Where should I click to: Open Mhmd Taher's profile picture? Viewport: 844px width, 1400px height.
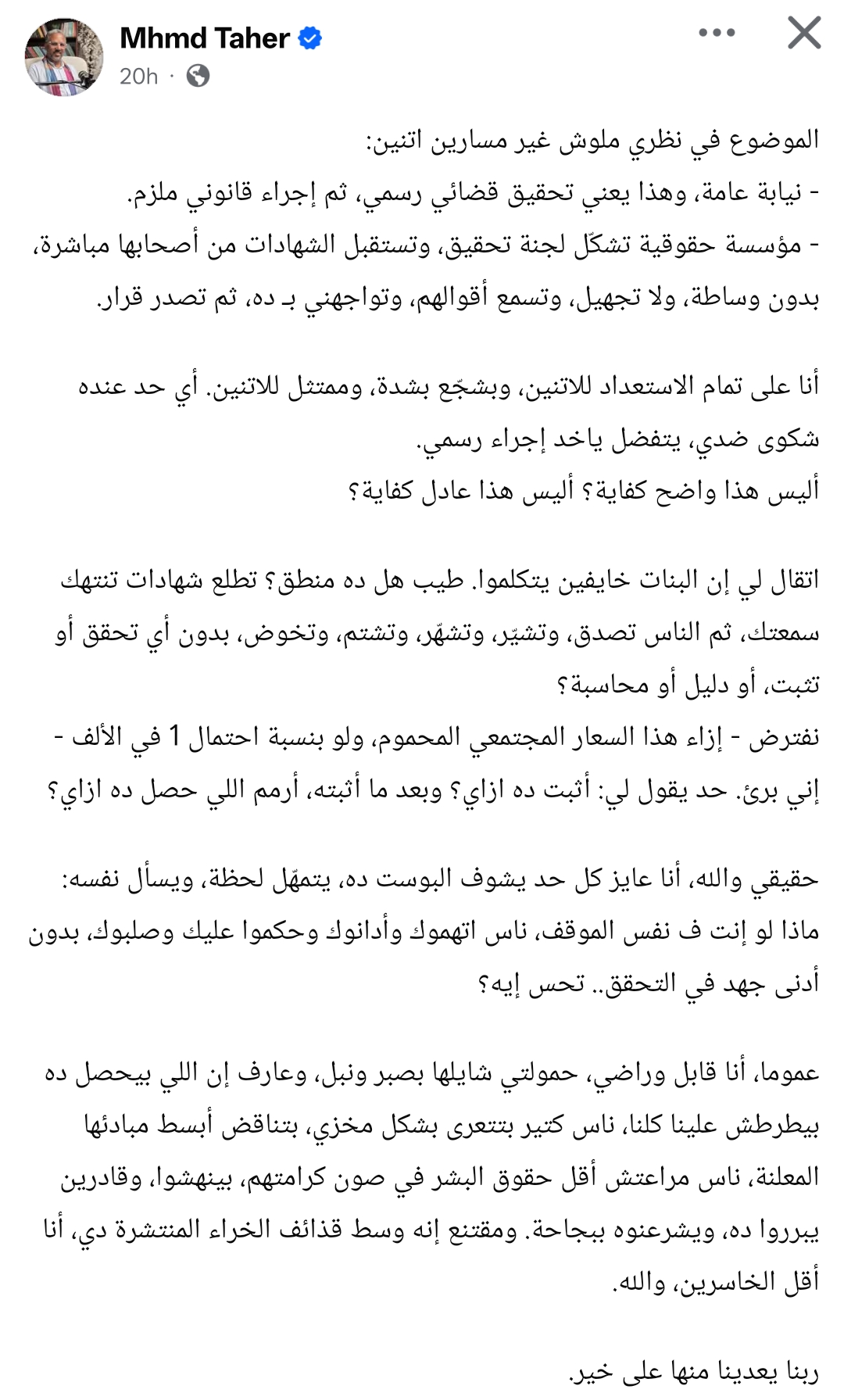point(64,57)
